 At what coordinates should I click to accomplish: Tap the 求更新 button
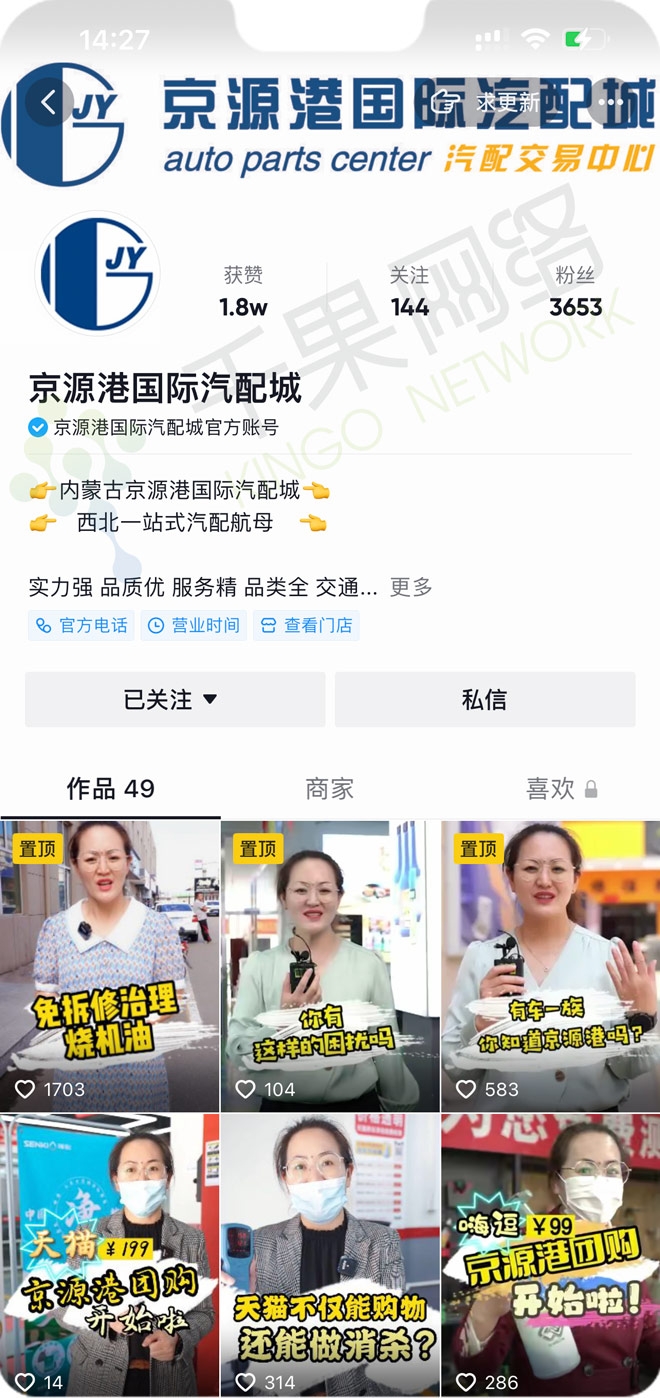(495, 102)
